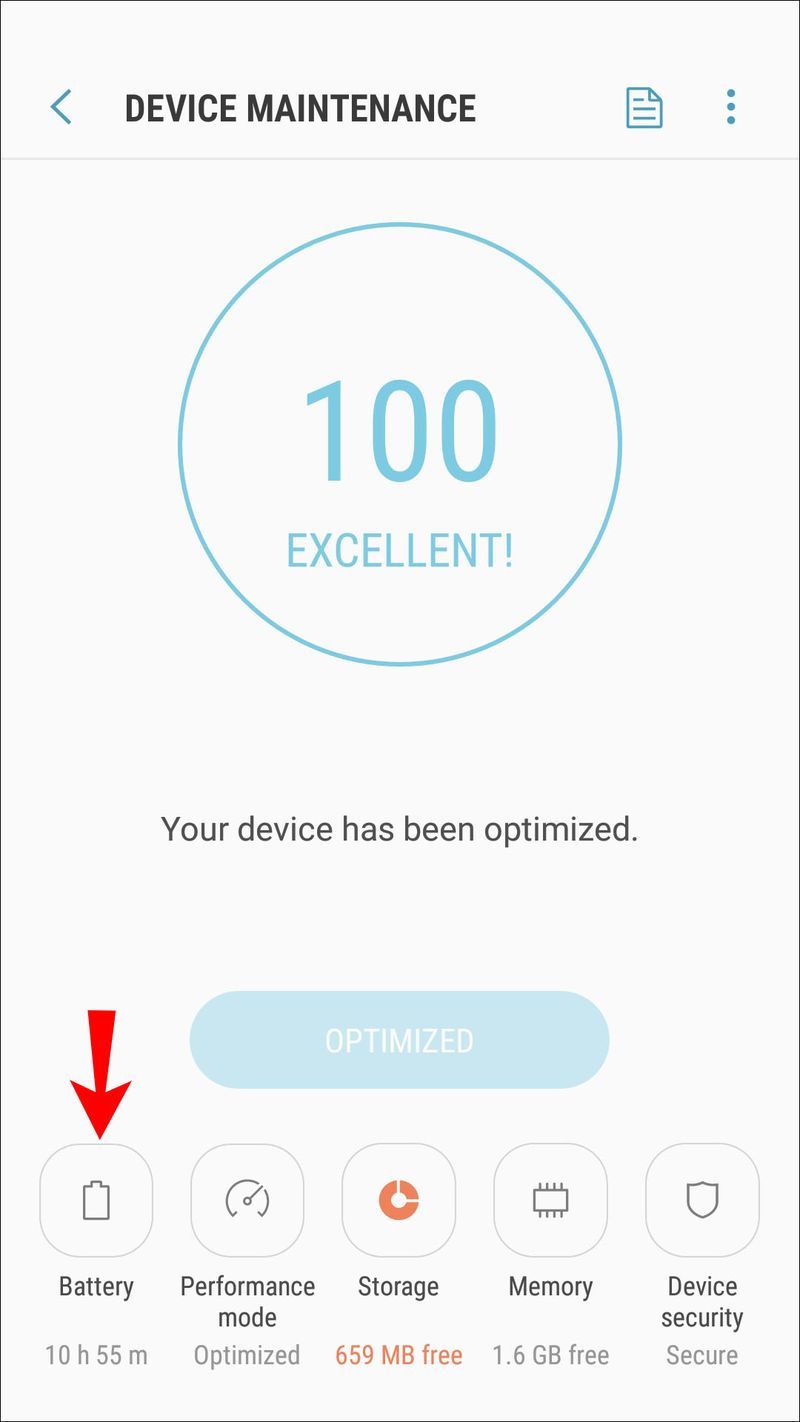The image size is (800, 1422).
Task: Open Memory details
Action: 550,1200
